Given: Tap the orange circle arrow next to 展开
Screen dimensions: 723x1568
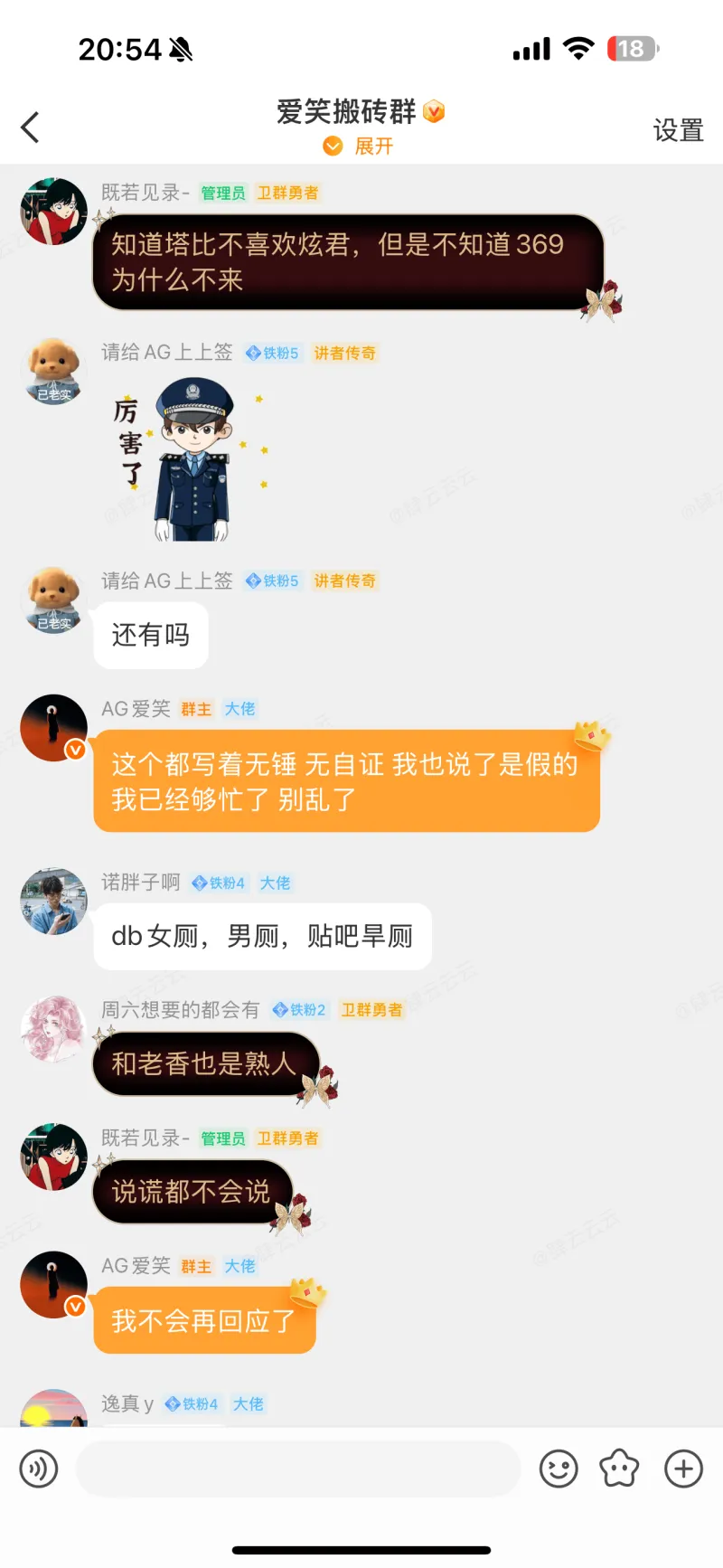Looking at the screenshot, I should pos(332,146).
